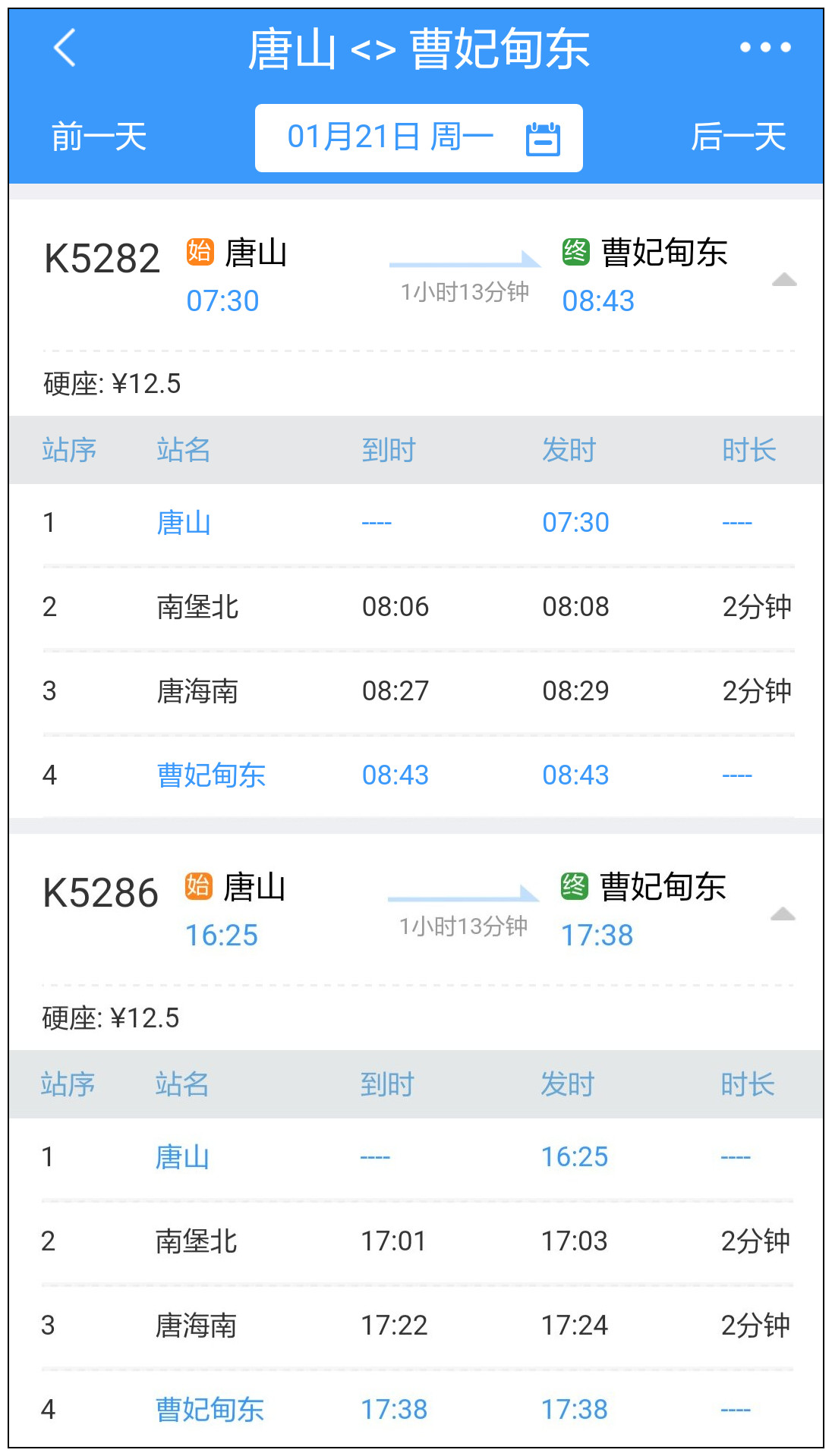Open the date picker for 01月21日
The width and height of the screenshot is (832, 1456).
coord(418,138)
